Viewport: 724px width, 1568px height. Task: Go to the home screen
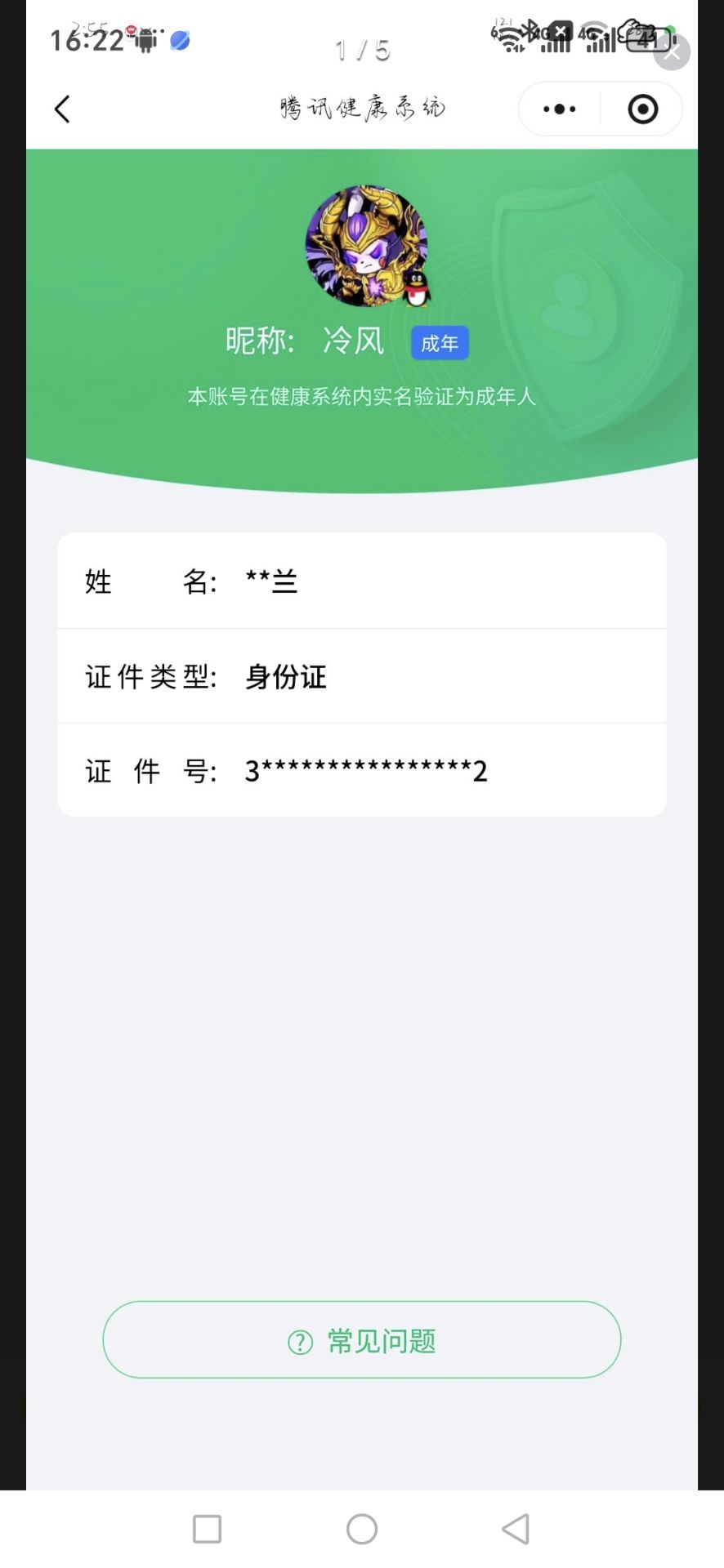coord(361,1529)
